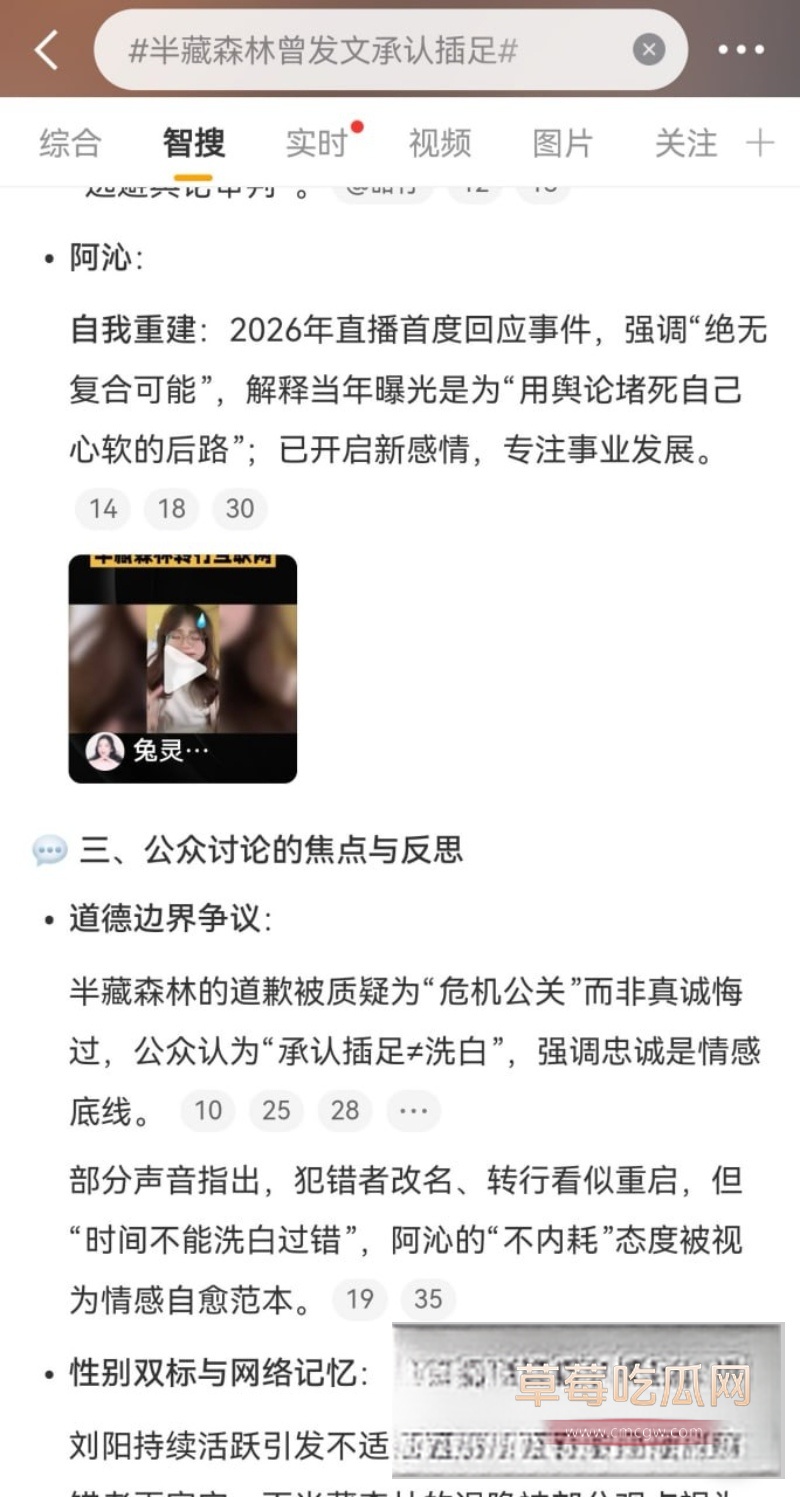This screenshot has width=800, height=1497.
Task: Open the 视频 search tab
Action: pyautogui.click(x=438, y=143)
